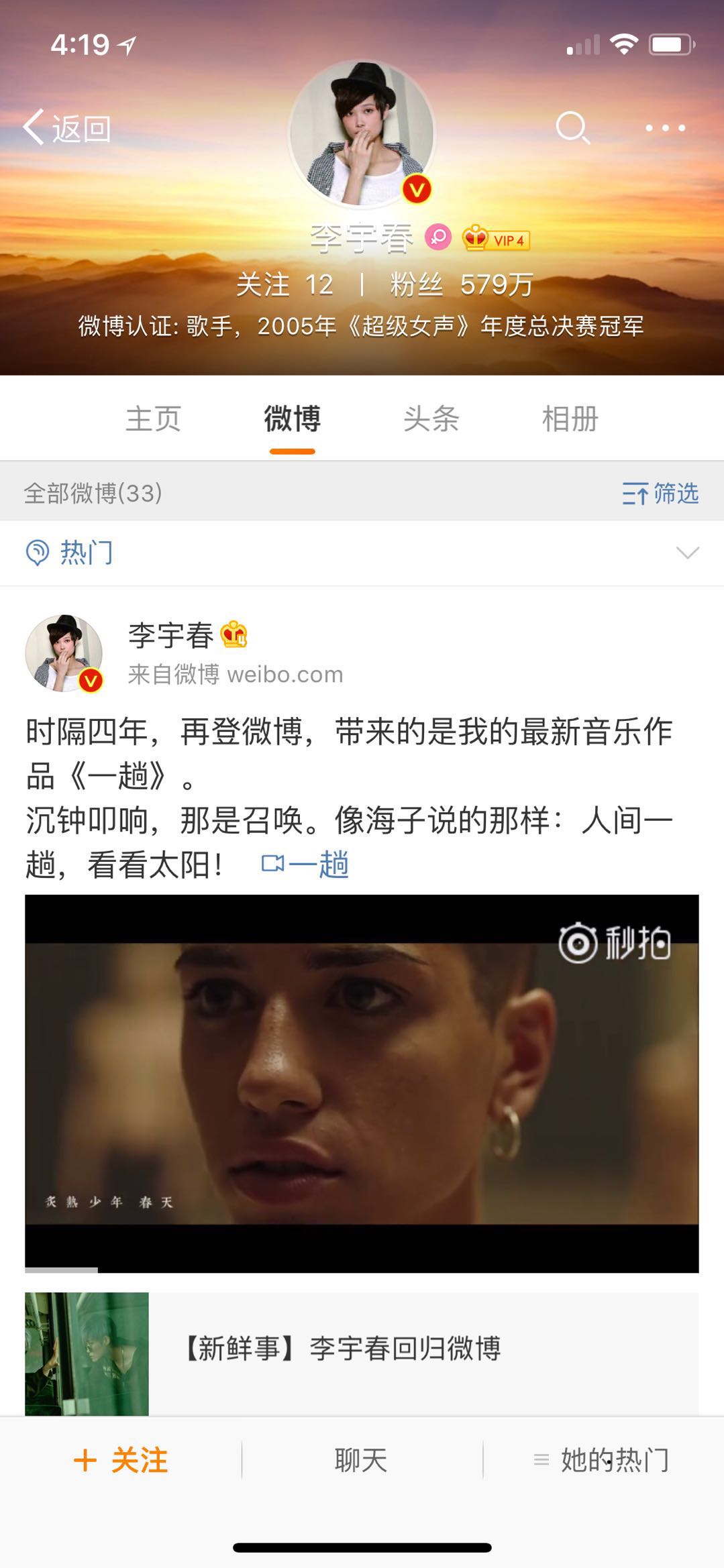The image size is (724, 1568).
Task: Open 她的热门 menu
Action: (602, 1460)
